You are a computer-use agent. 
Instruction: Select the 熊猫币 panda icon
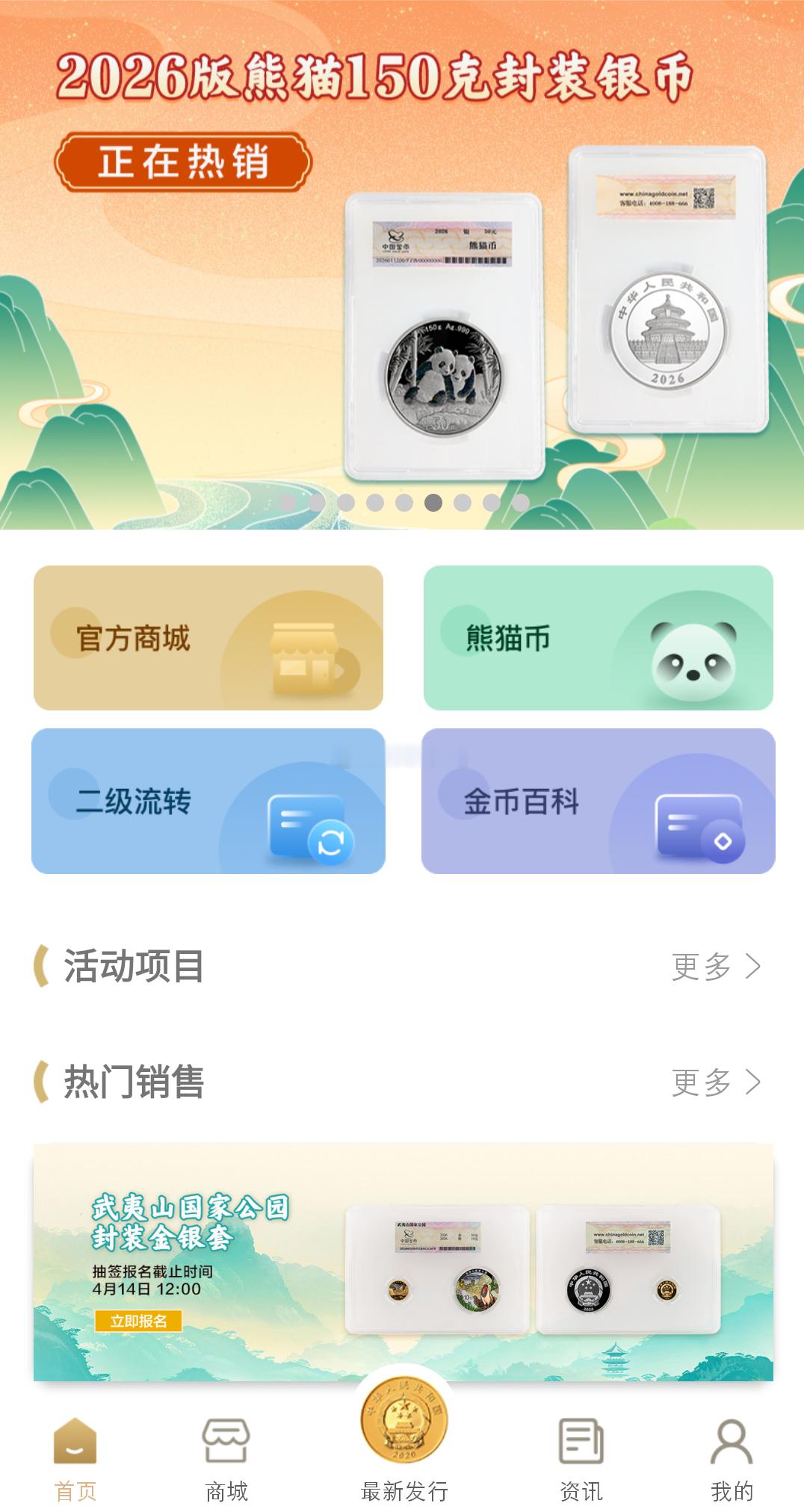[x=692, y=654]
